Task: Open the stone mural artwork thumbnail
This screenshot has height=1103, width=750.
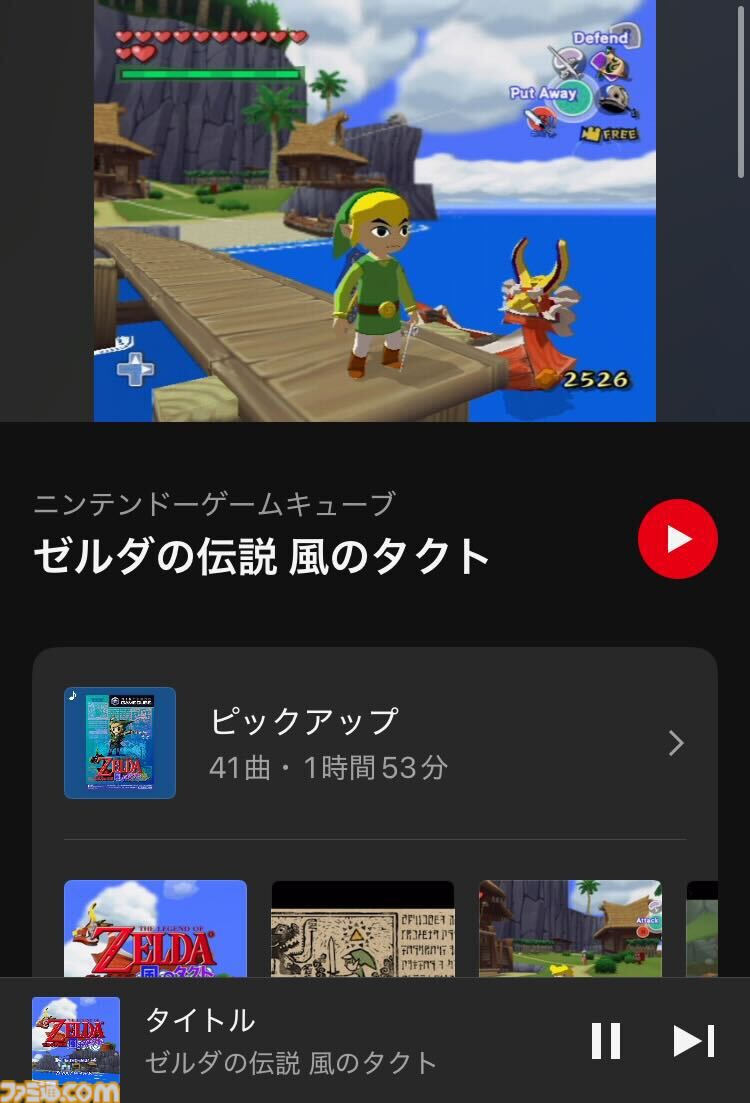Action: [x=363, y=930]
